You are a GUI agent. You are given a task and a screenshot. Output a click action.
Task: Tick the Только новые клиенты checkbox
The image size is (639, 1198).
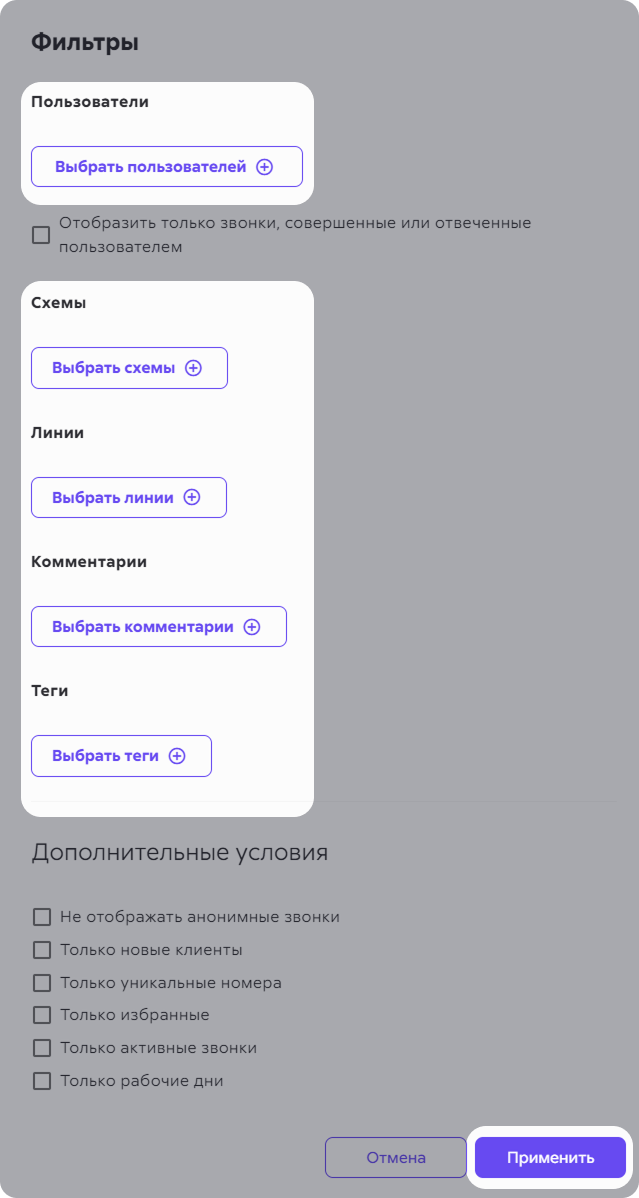click(x=42, y=950)
